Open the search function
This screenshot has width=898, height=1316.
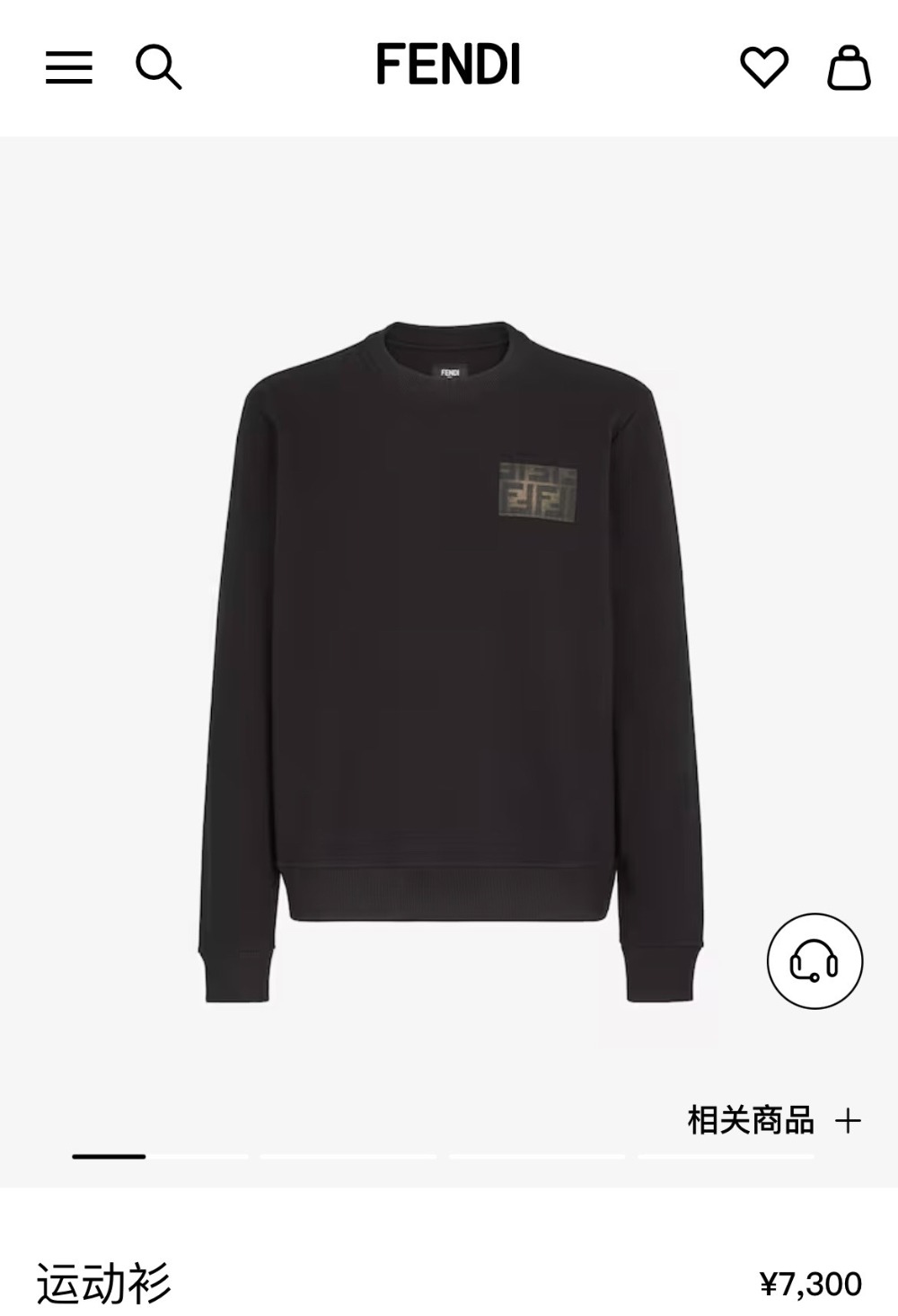[158, 67]
